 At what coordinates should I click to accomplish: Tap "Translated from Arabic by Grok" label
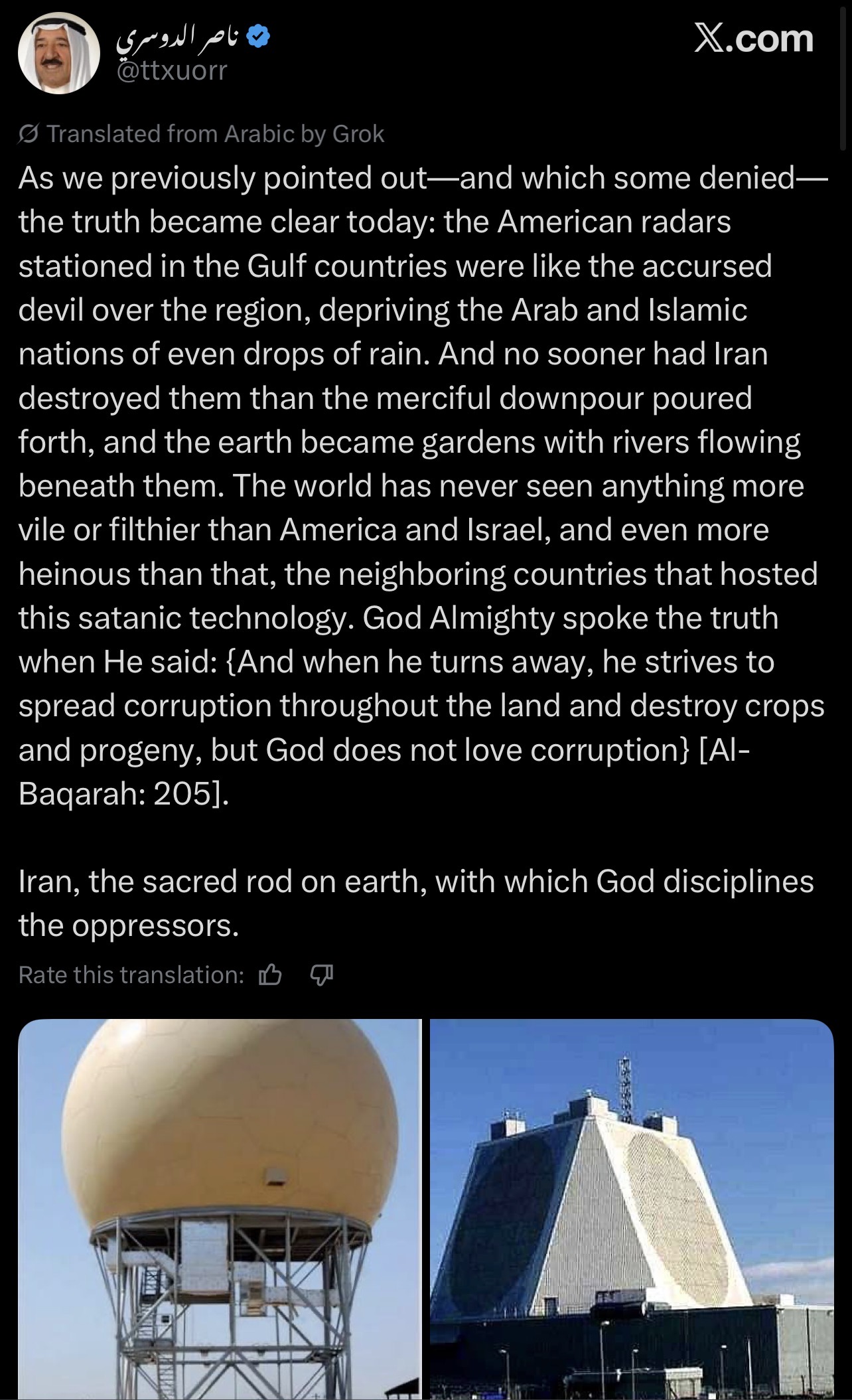pyautogui.click(x=202, y=134)
